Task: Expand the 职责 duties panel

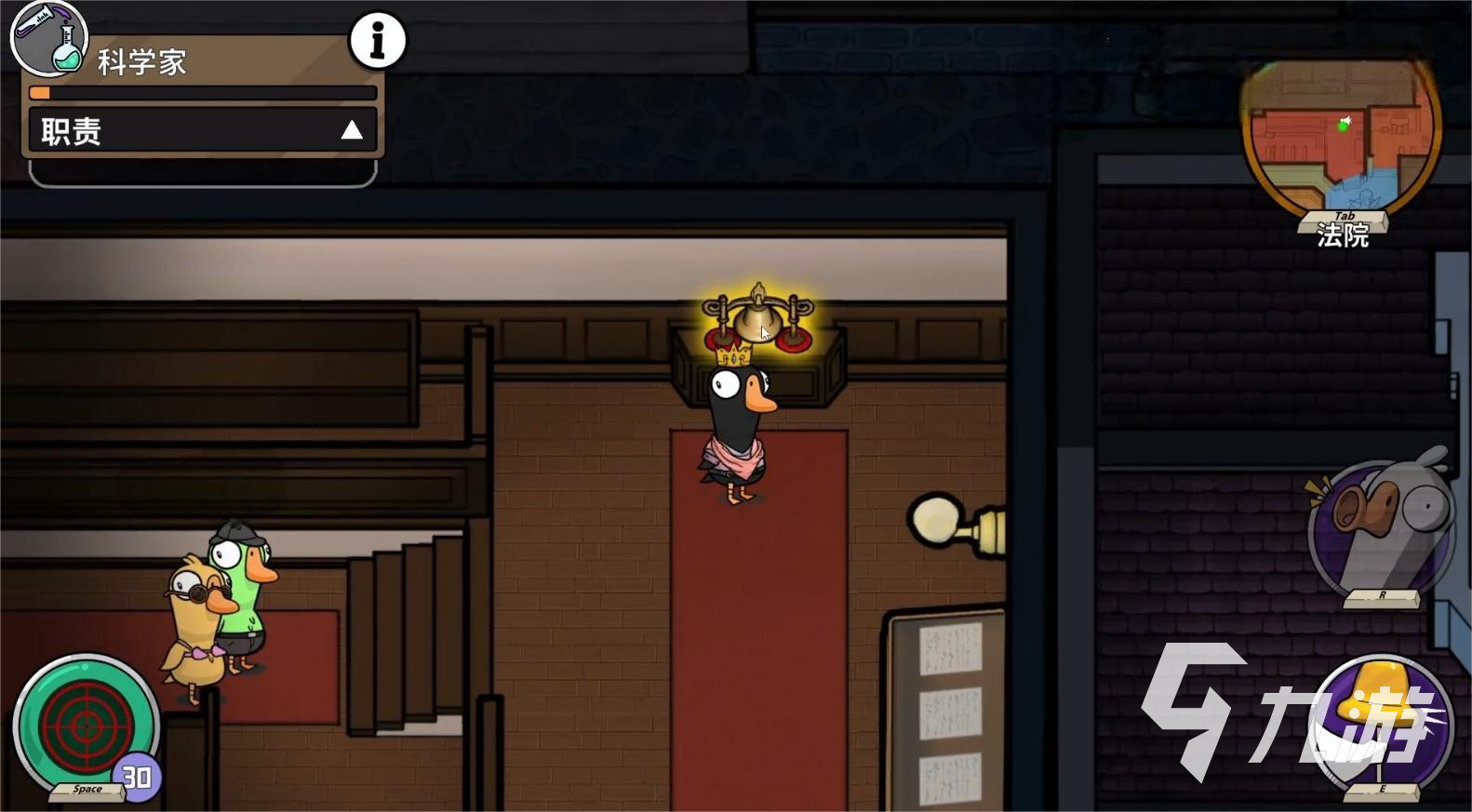Action: [x=351, y=130]
